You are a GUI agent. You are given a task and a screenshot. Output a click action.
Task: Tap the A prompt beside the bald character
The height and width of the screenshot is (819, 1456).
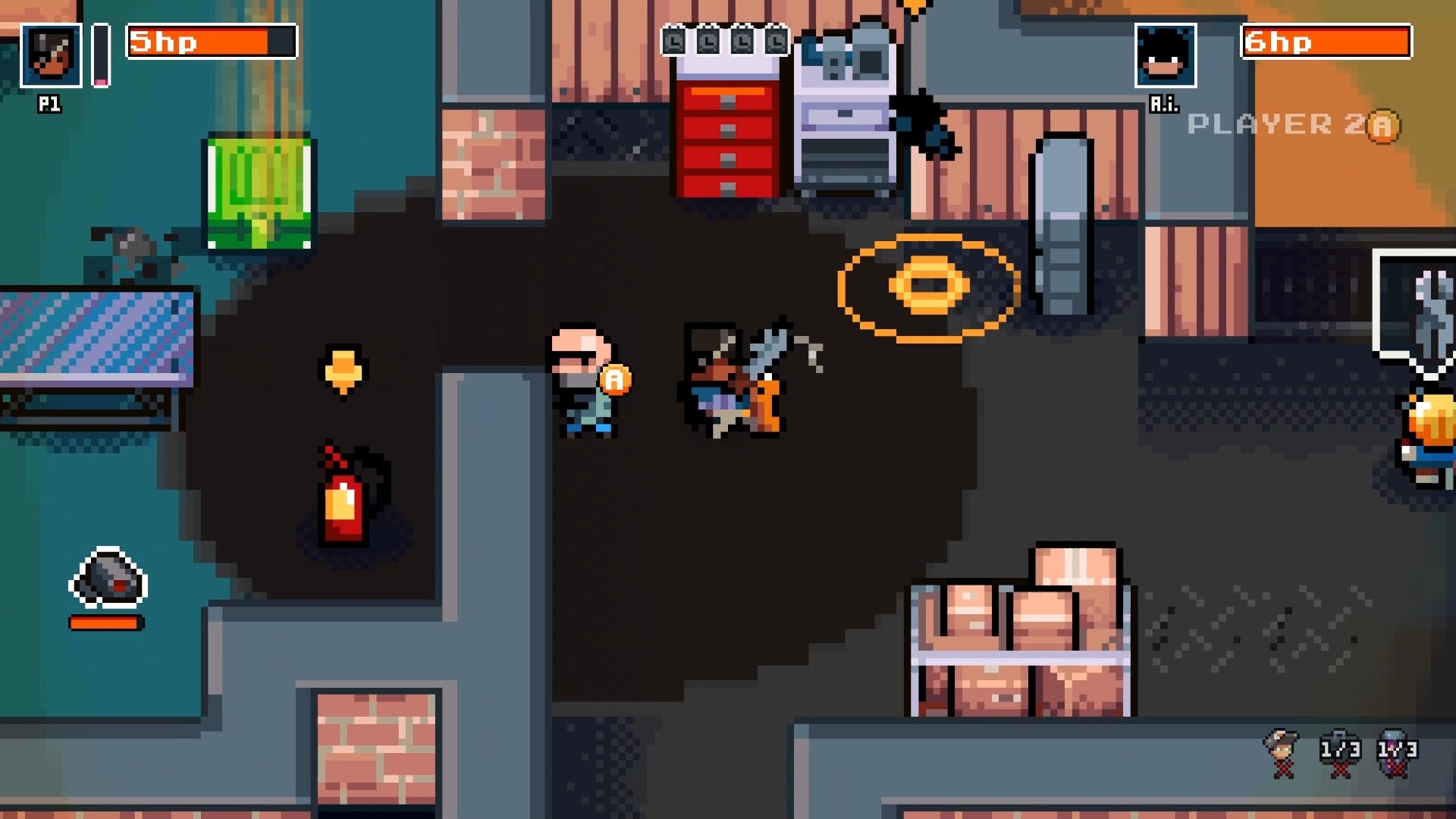[x=615, y=379]
